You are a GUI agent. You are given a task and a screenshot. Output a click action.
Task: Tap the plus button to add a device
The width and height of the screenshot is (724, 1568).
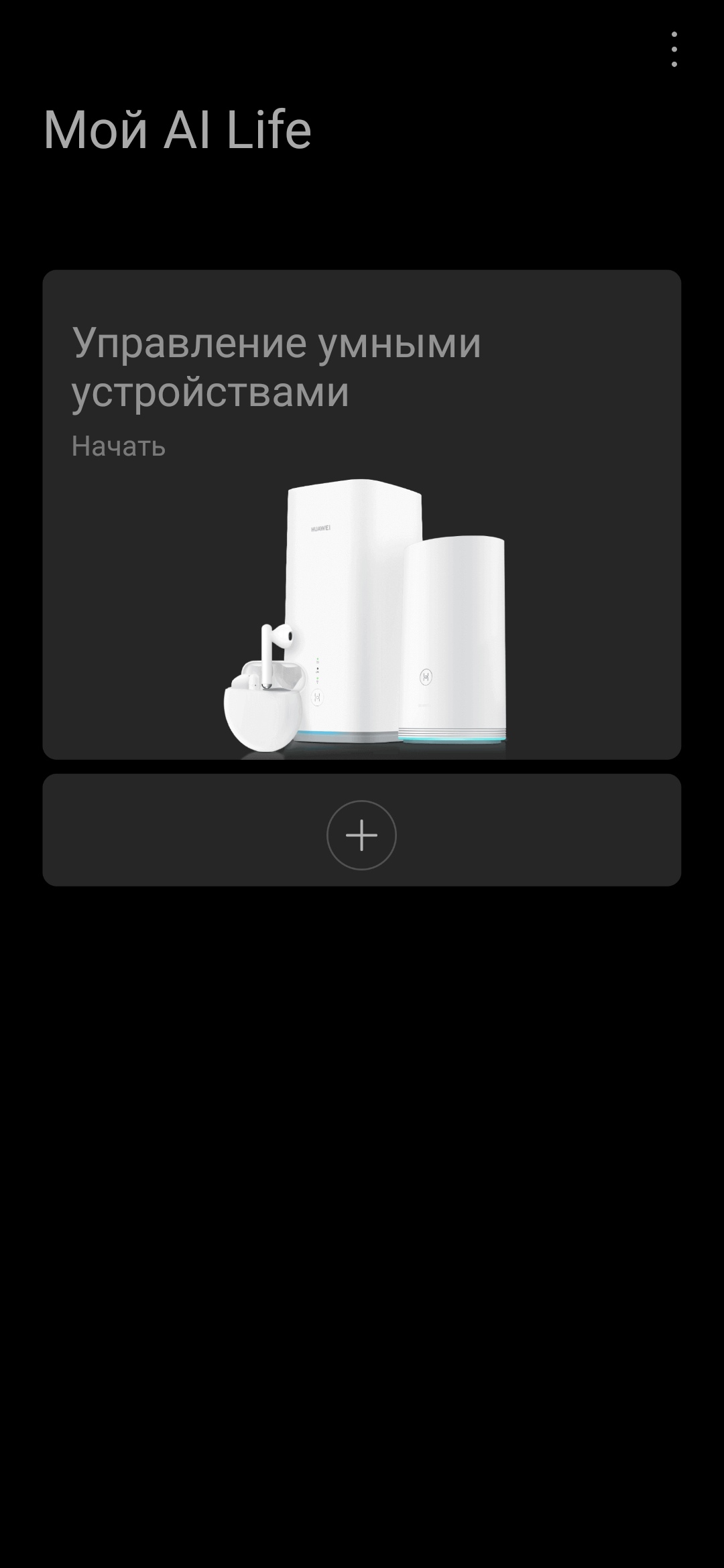[x=361, y=835]
